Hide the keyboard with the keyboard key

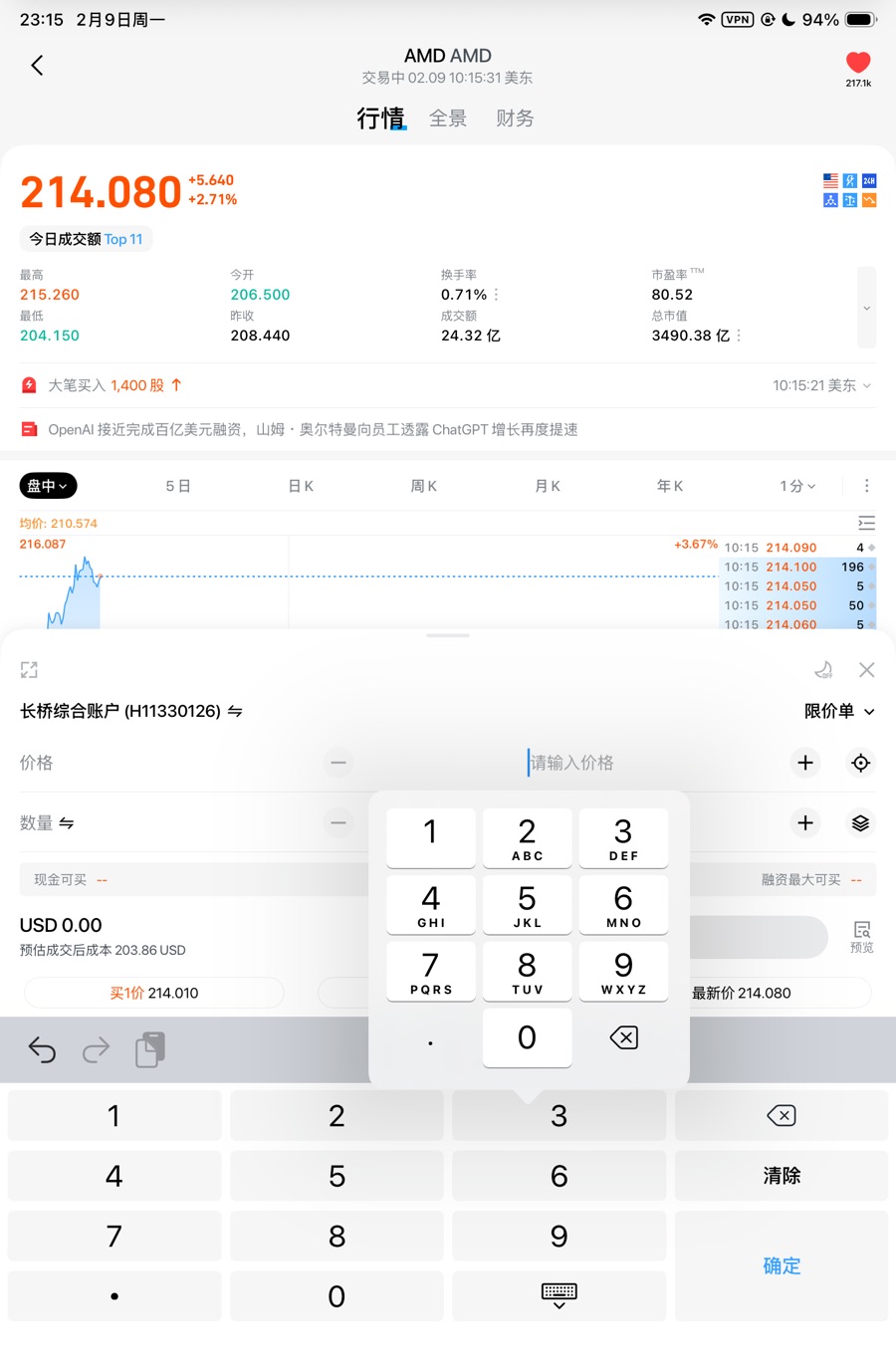tap(559, 1295)
